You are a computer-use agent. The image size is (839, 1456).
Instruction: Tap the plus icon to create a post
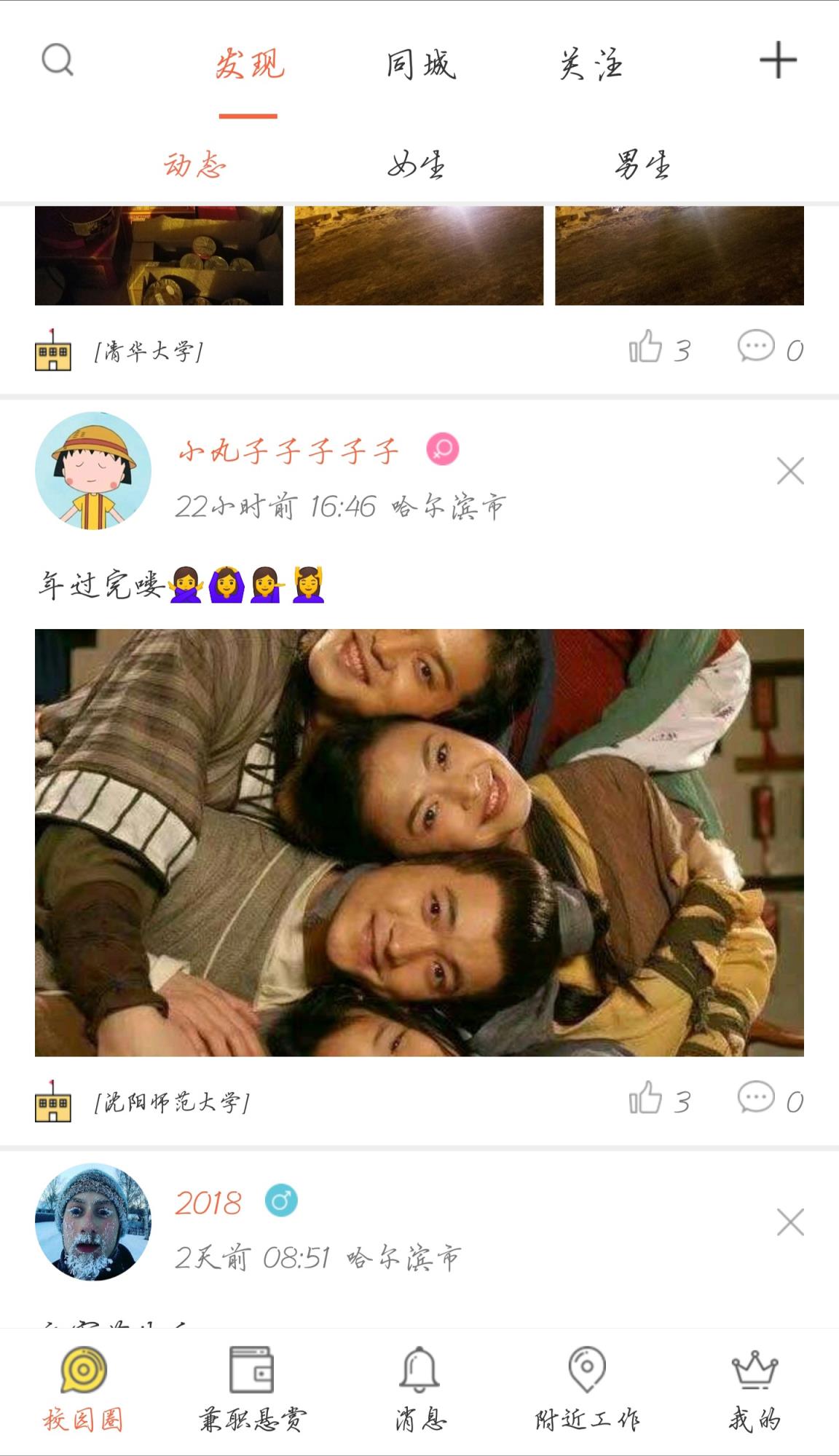click(x=778, y=62)
